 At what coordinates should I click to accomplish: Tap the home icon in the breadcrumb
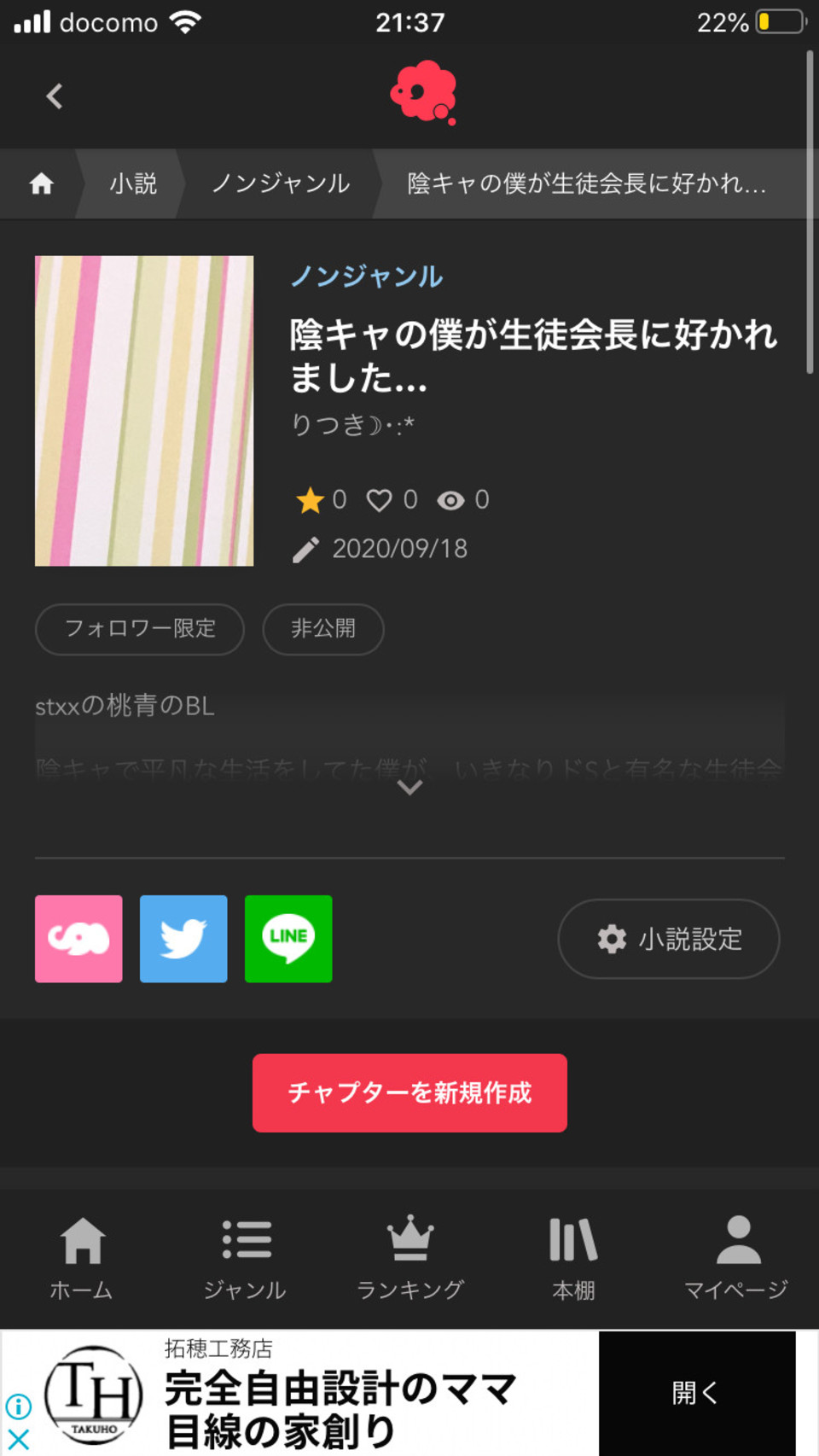42,183
